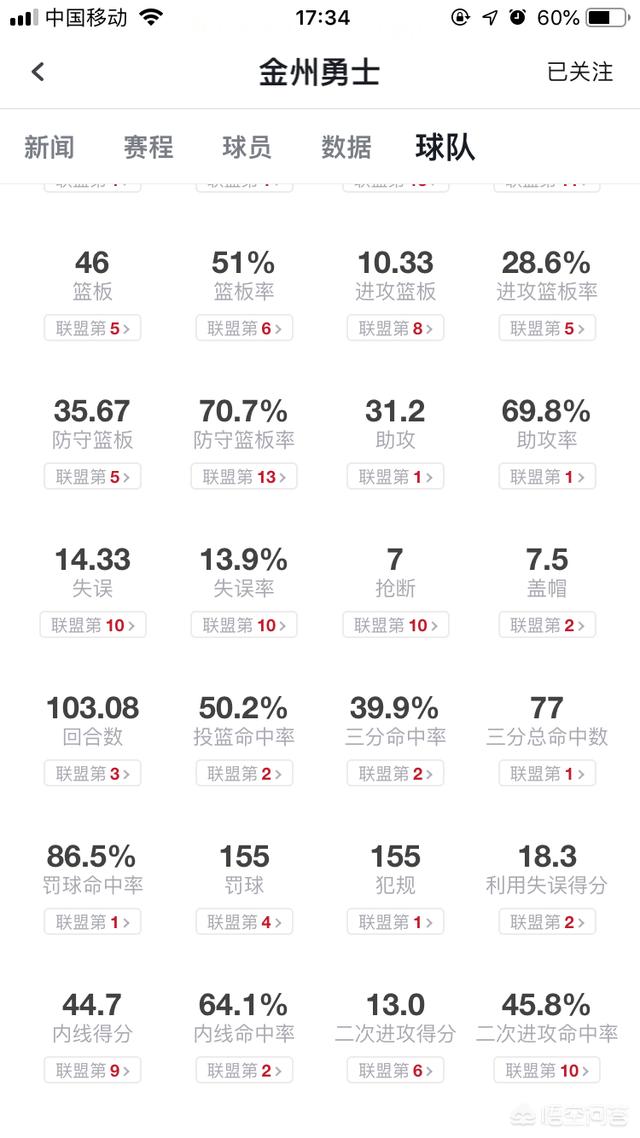The image size is (640, 1138).
Task: View league ranking for 防守篮板率
Action: pyautogui.click(x=244, y=477)
